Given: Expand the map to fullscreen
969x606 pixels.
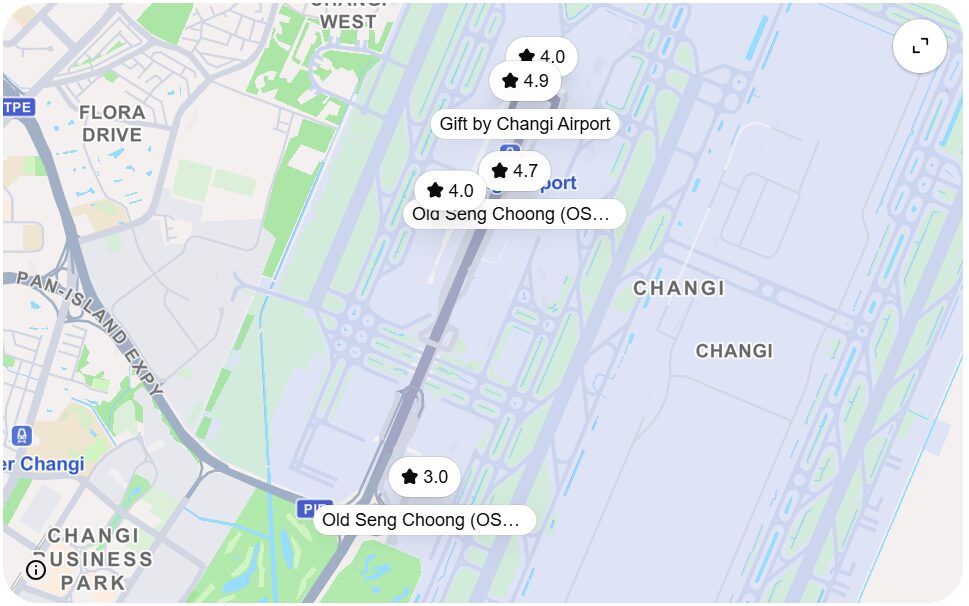Looking at the screenshot, I should pos(919,46).
